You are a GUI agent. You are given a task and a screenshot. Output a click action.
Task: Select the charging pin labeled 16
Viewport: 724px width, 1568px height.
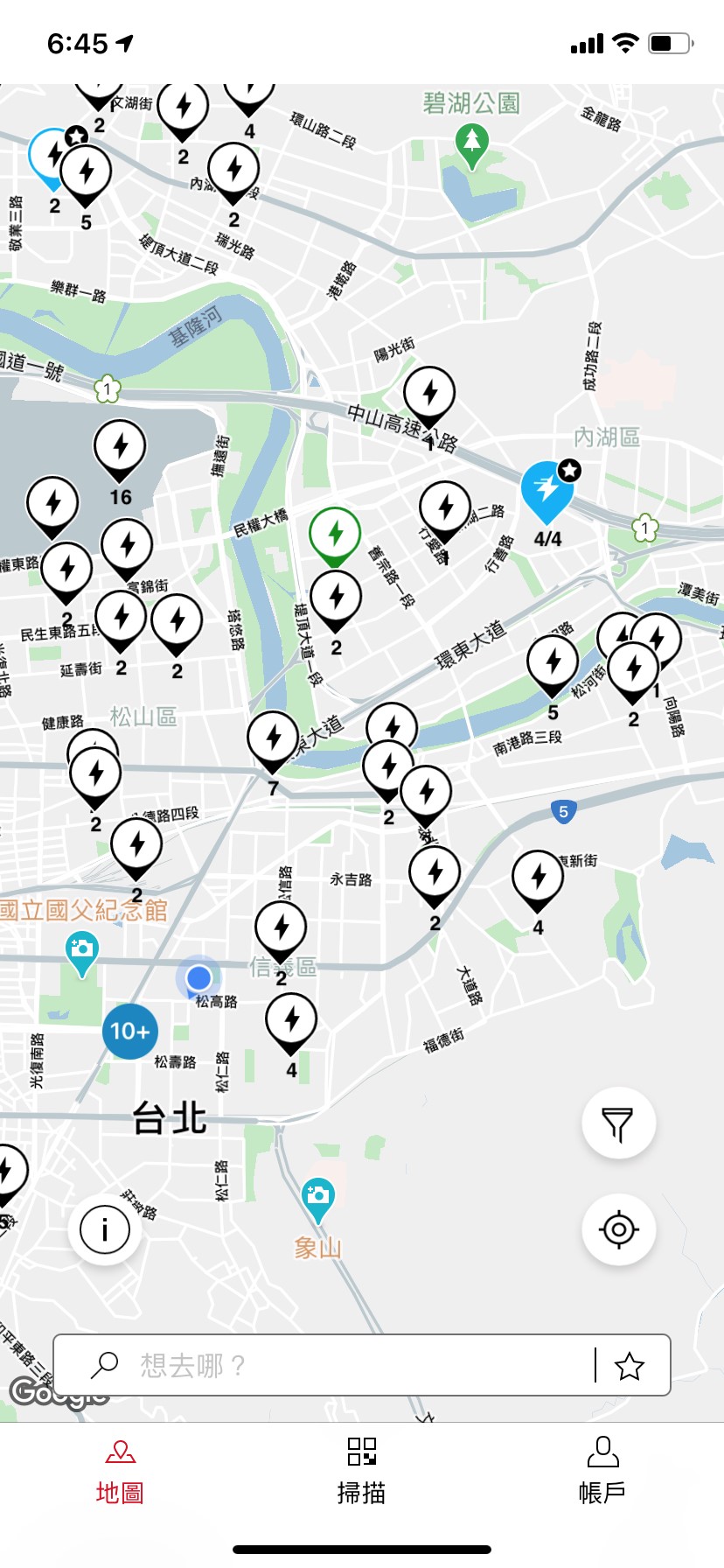[x=120, y=448]
